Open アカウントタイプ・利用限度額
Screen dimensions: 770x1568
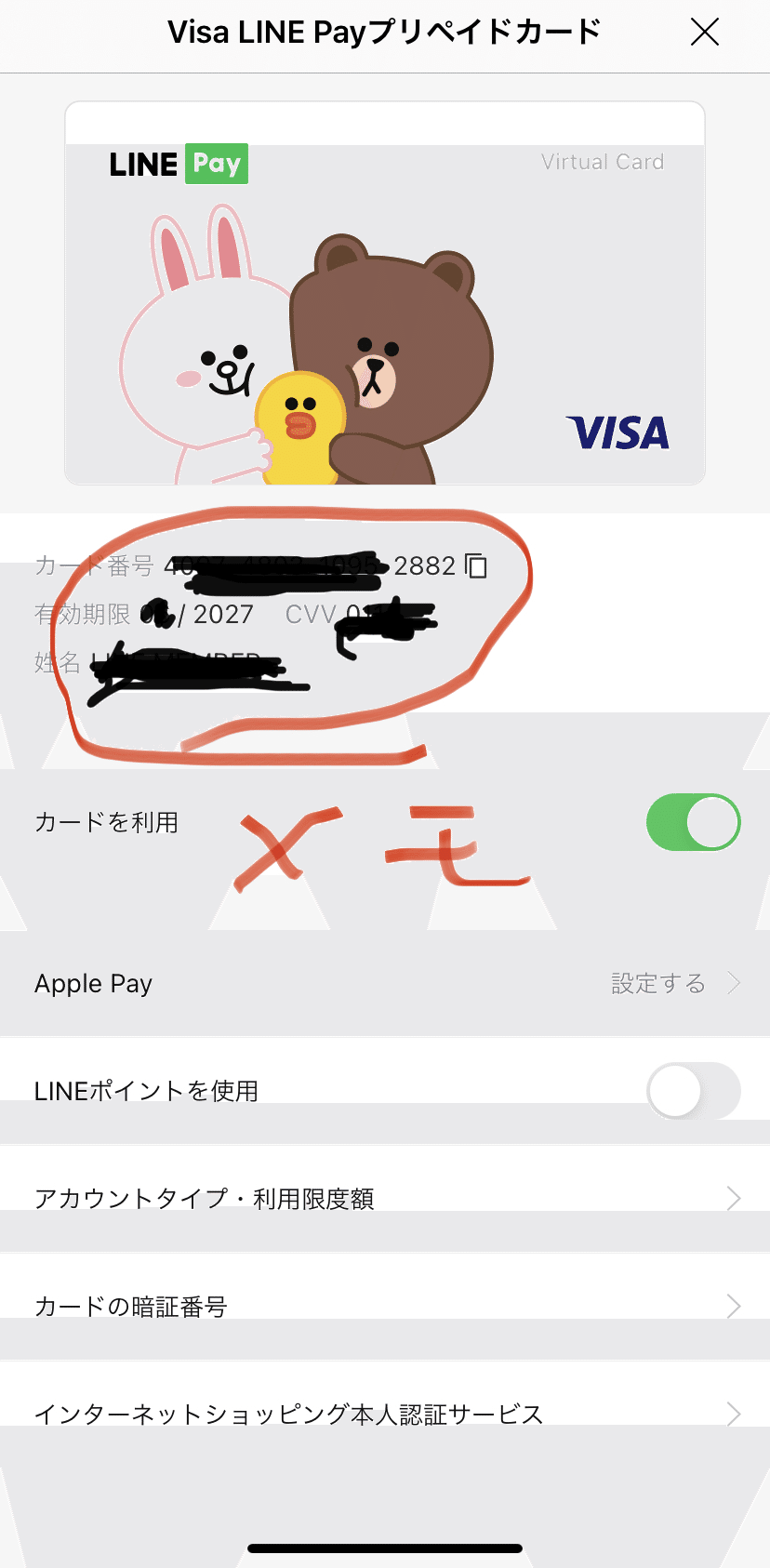tap(385, 1199)
